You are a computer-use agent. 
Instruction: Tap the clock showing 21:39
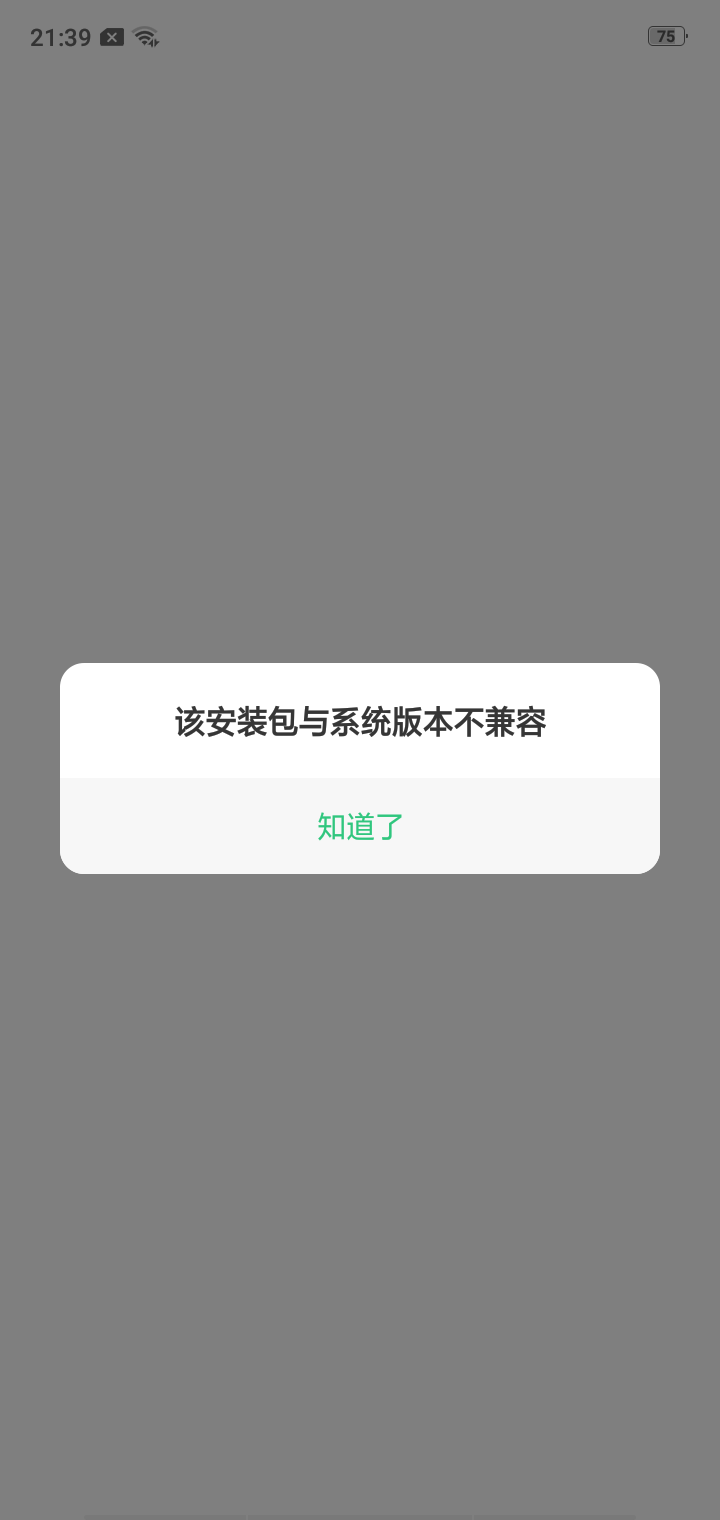(x=60, y=37)
